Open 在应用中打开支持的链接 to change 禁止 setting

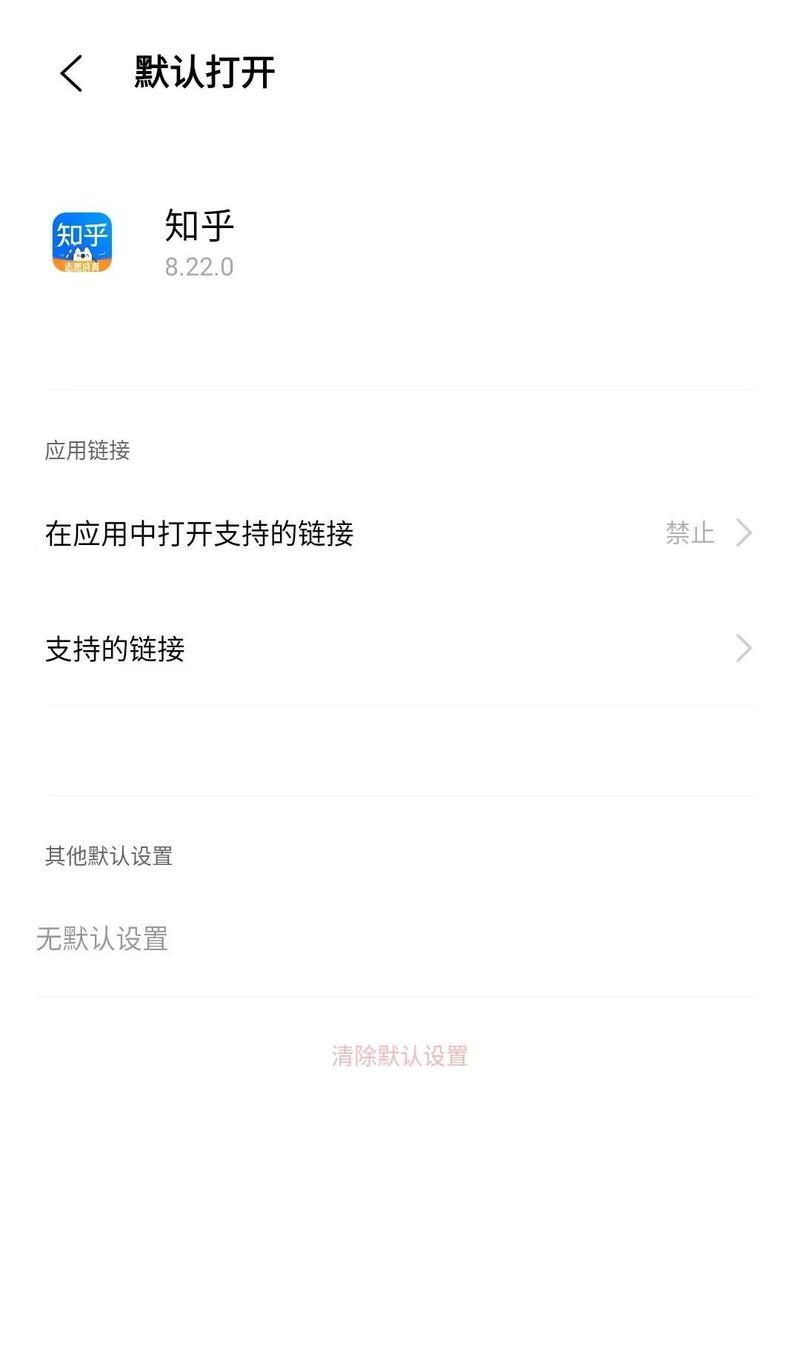click(400, 534)
